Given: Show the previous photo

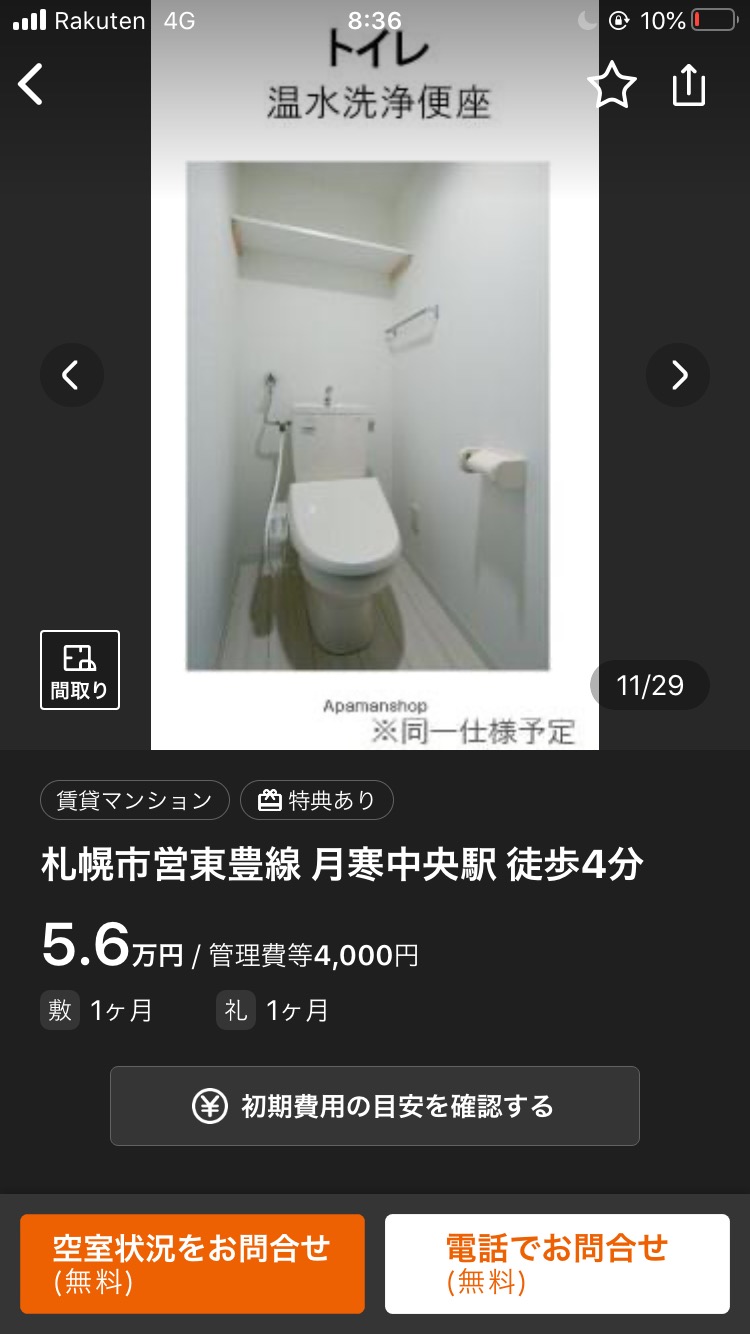Looking at the screenshot, I should [x=72, y=375].
